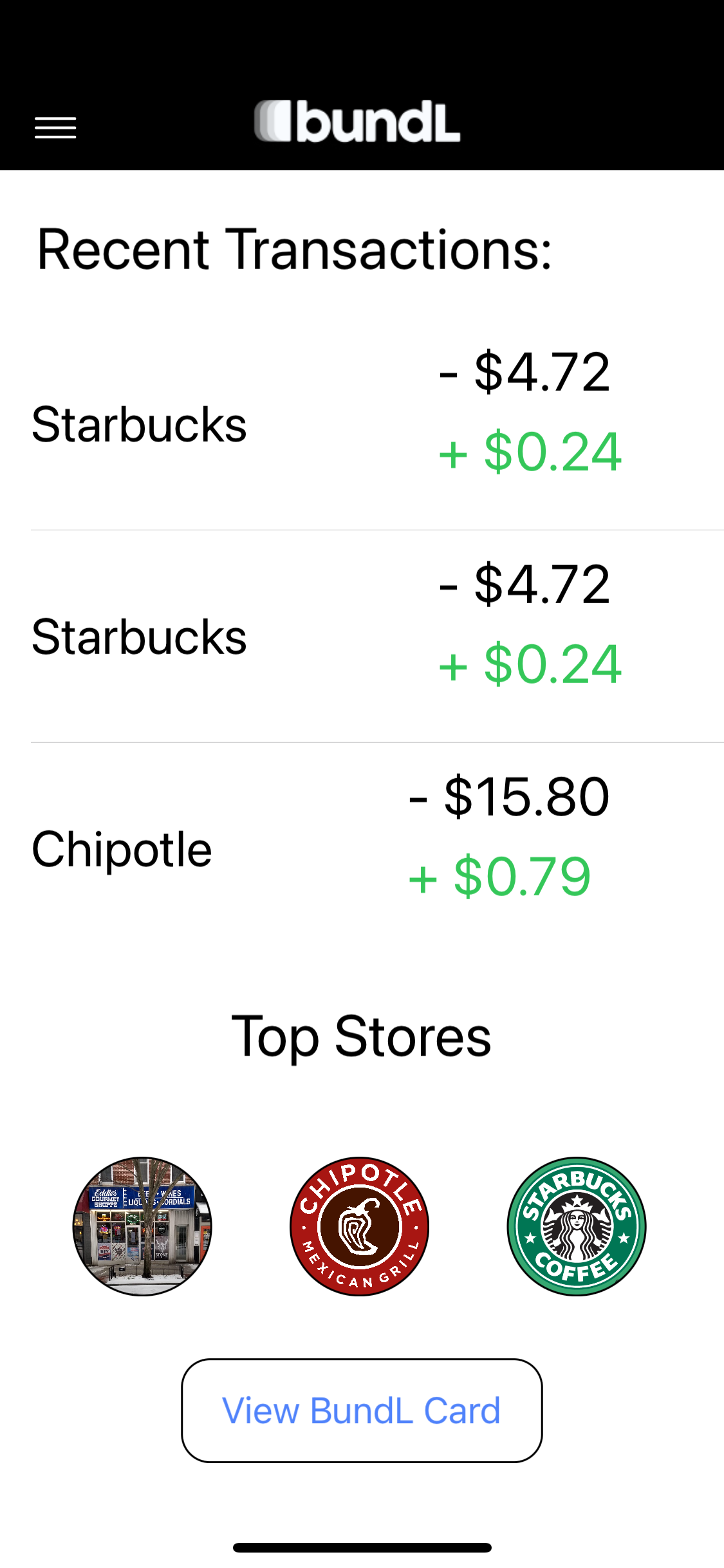The image size is (724, 1568).
Task: Select the Chipotle Mexican Grill store logo
Action: [360, 1226]
